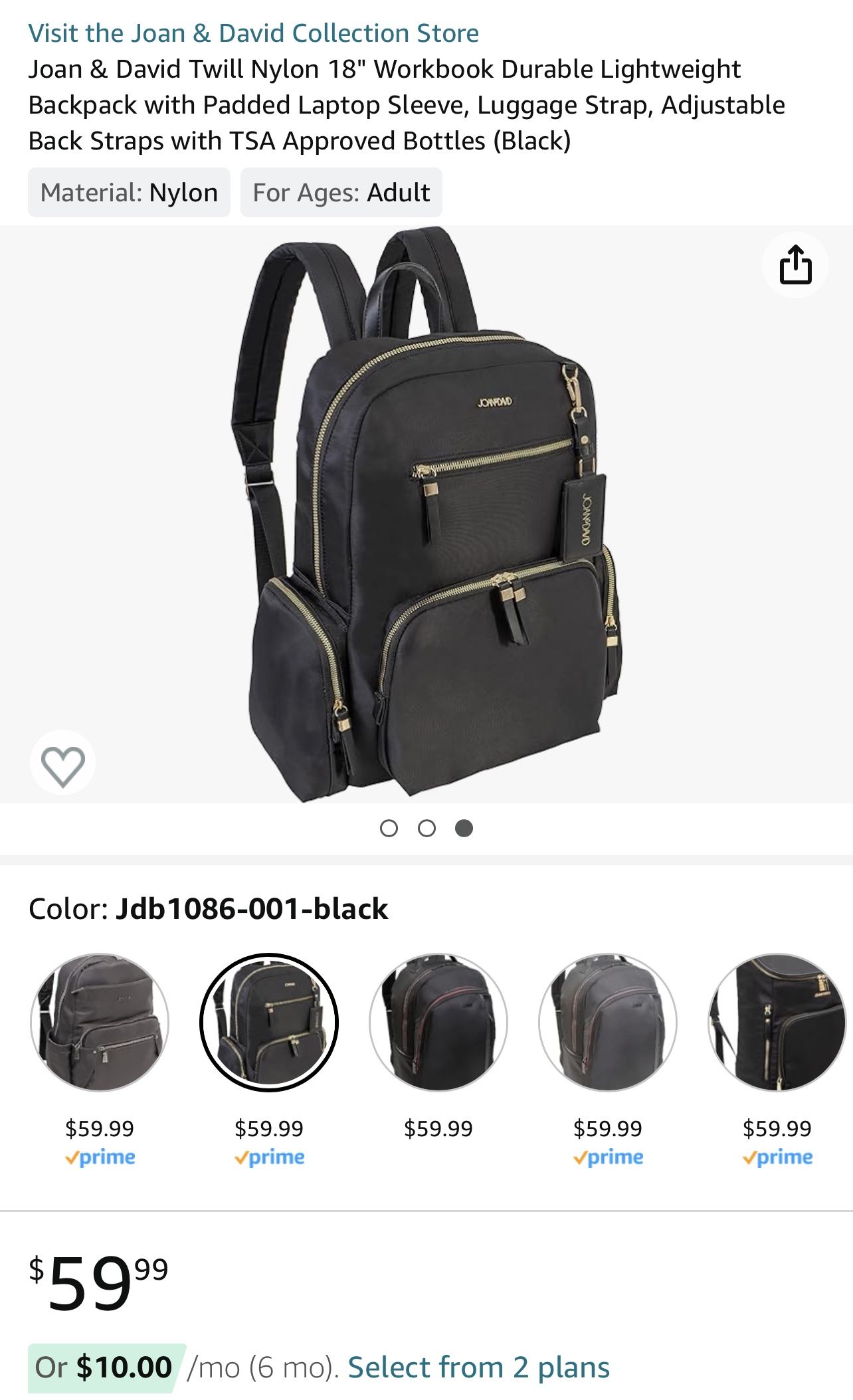The width and height of the screenshot is (853, 1400).
Task: Visit the Joan & David Collection Store
Action: (253, 33)
